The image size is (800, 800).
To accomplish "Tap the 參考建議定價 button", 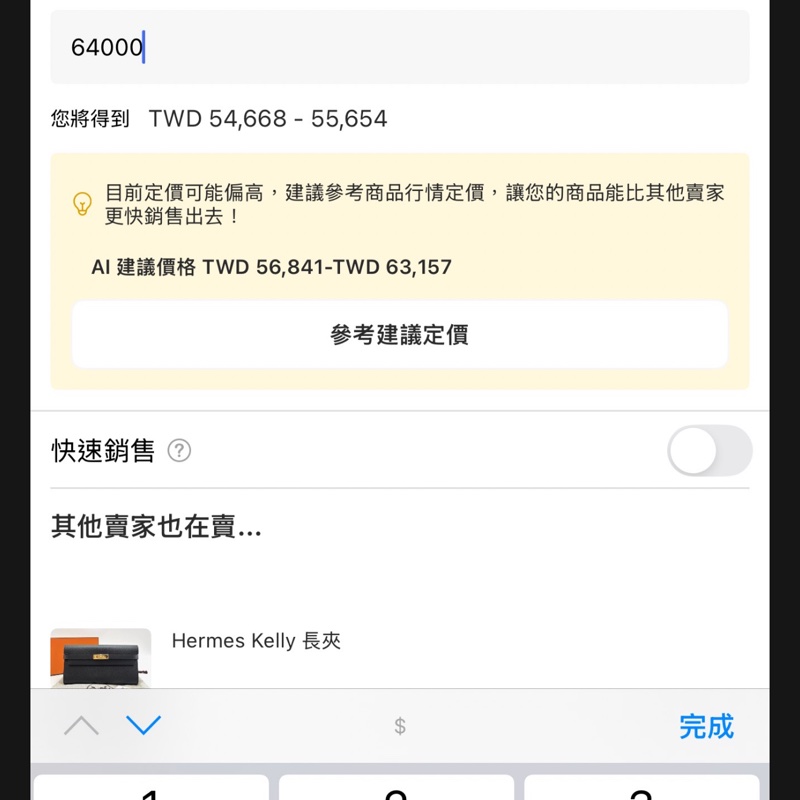I will click(400, 335).
